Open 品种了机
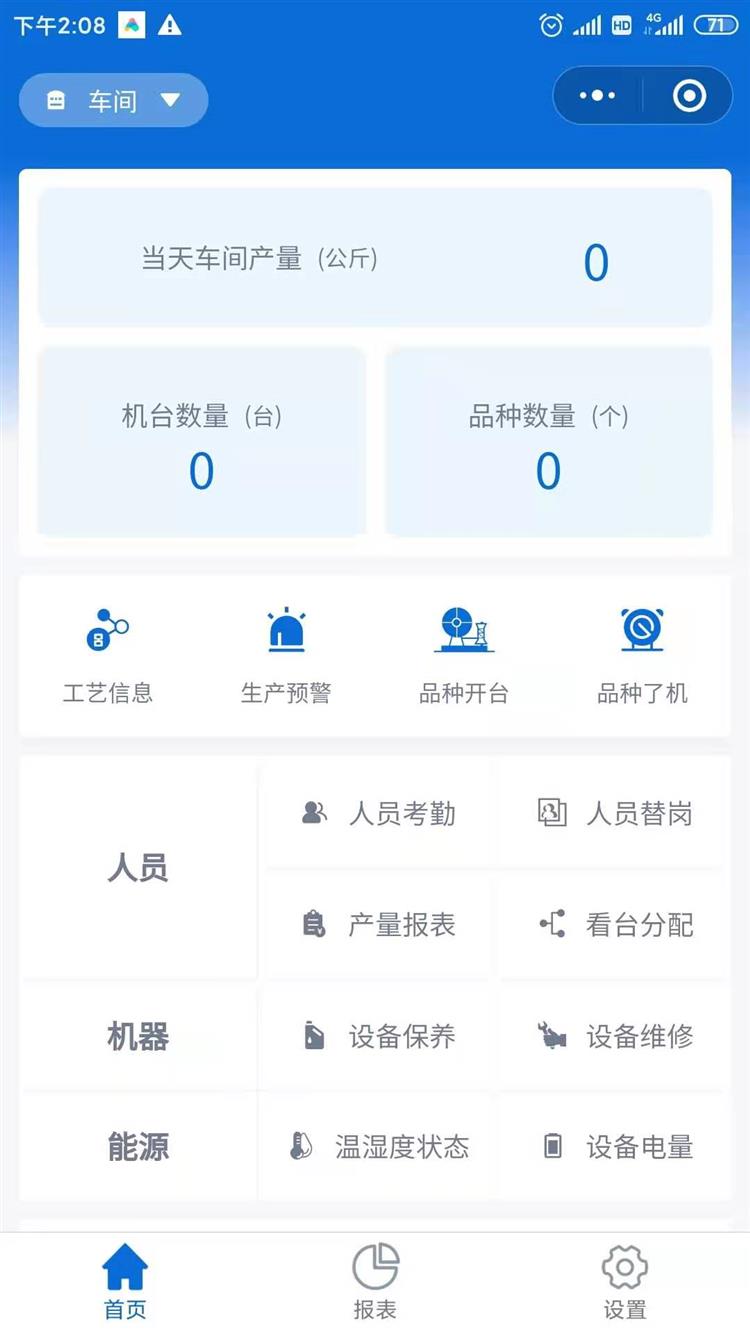The image size is (750, 1333). [x=642, y=656]
